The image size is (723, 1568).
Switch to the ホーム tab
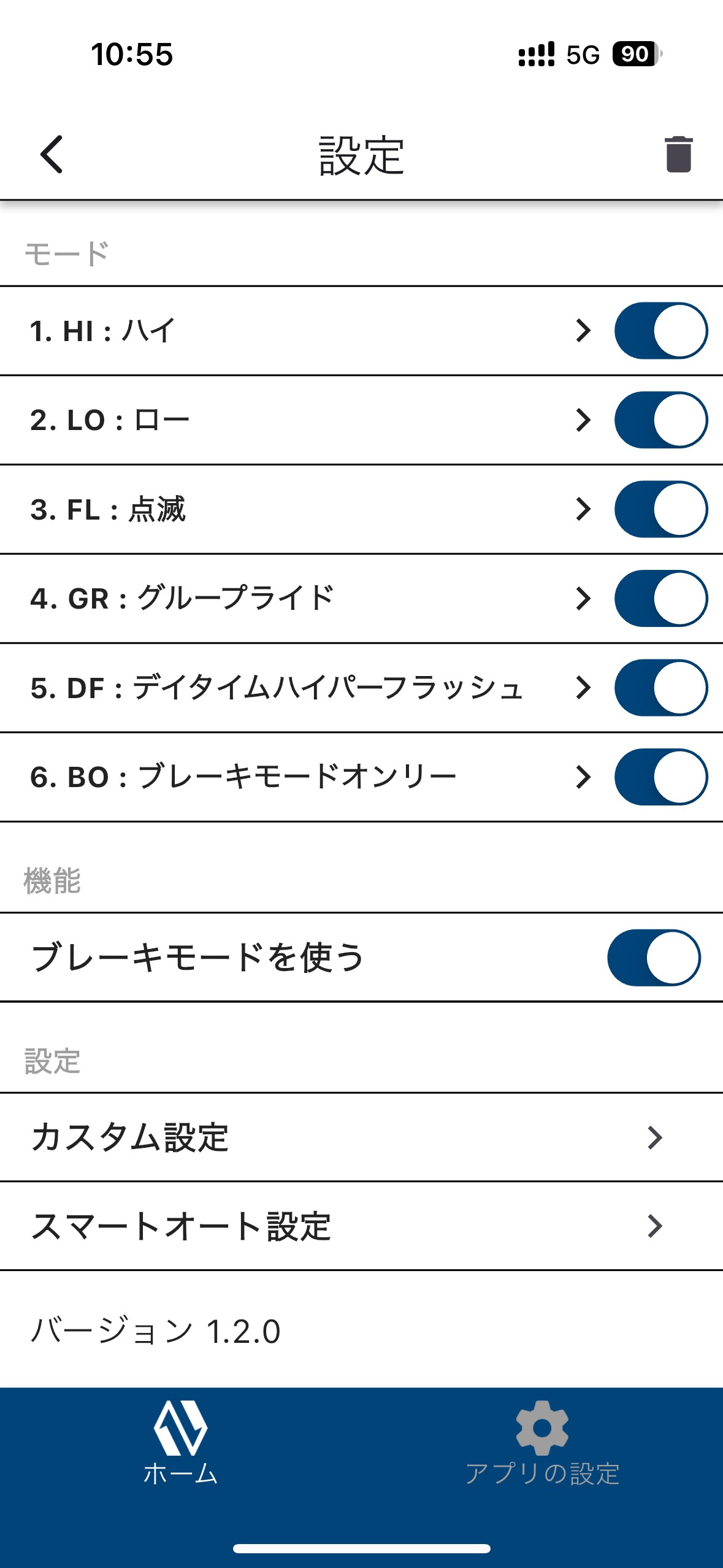pos(180,1443)
